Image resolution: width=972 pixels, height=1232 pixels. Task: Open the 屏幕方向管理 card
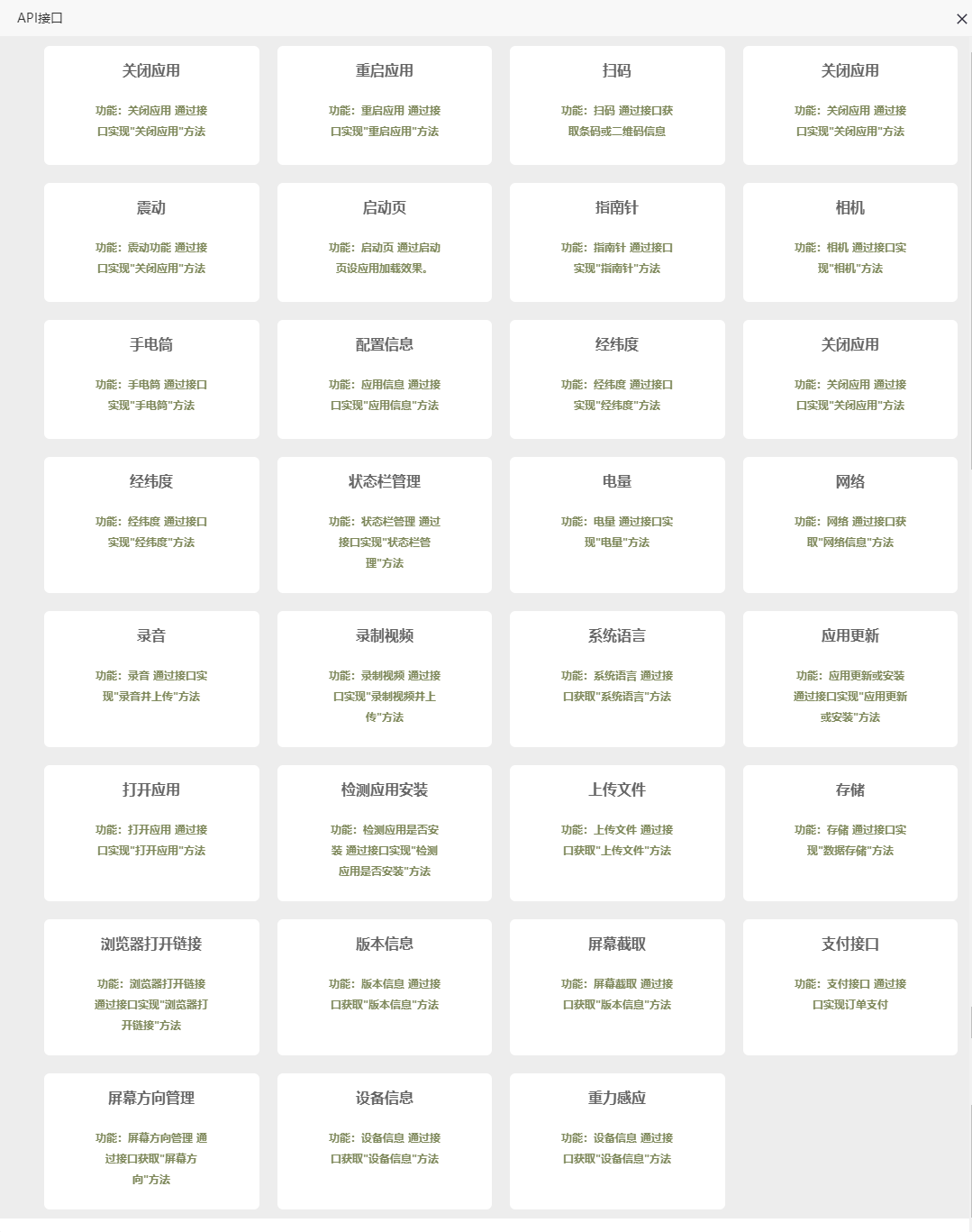(x=151, y=1140)
